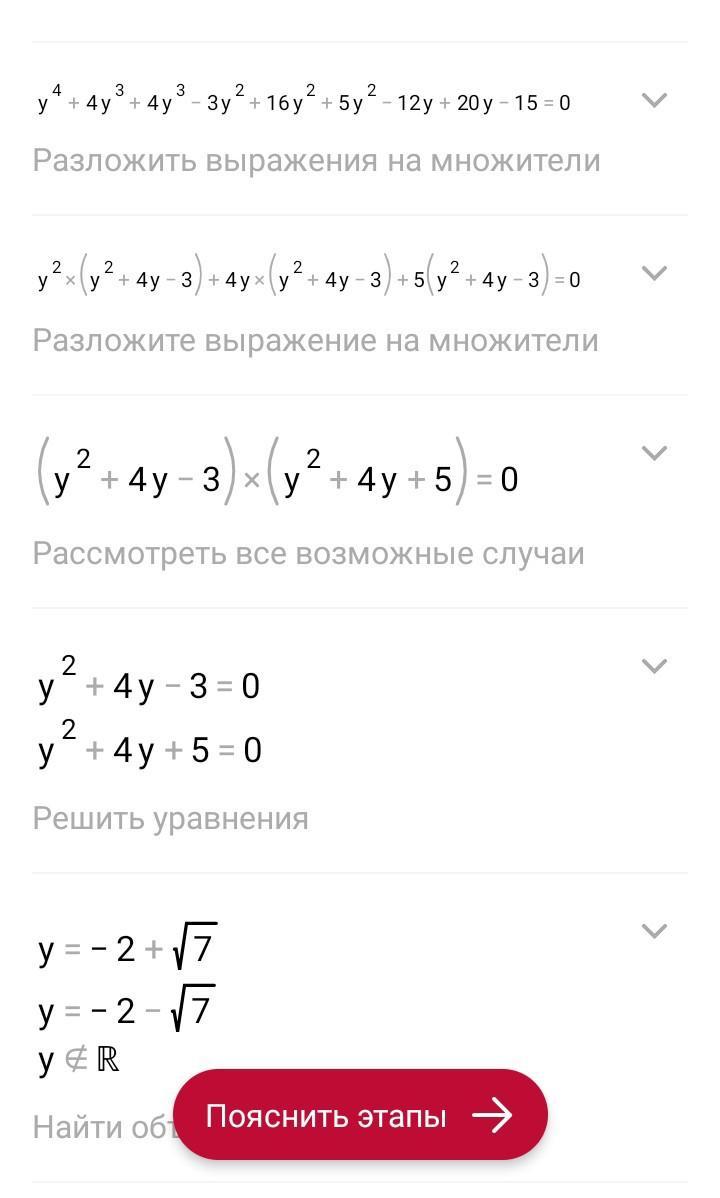Expand the step 'Рассмотреть все возможные случаи'
The height and width of the screenshot is (1198, 720).
(653, 453)
